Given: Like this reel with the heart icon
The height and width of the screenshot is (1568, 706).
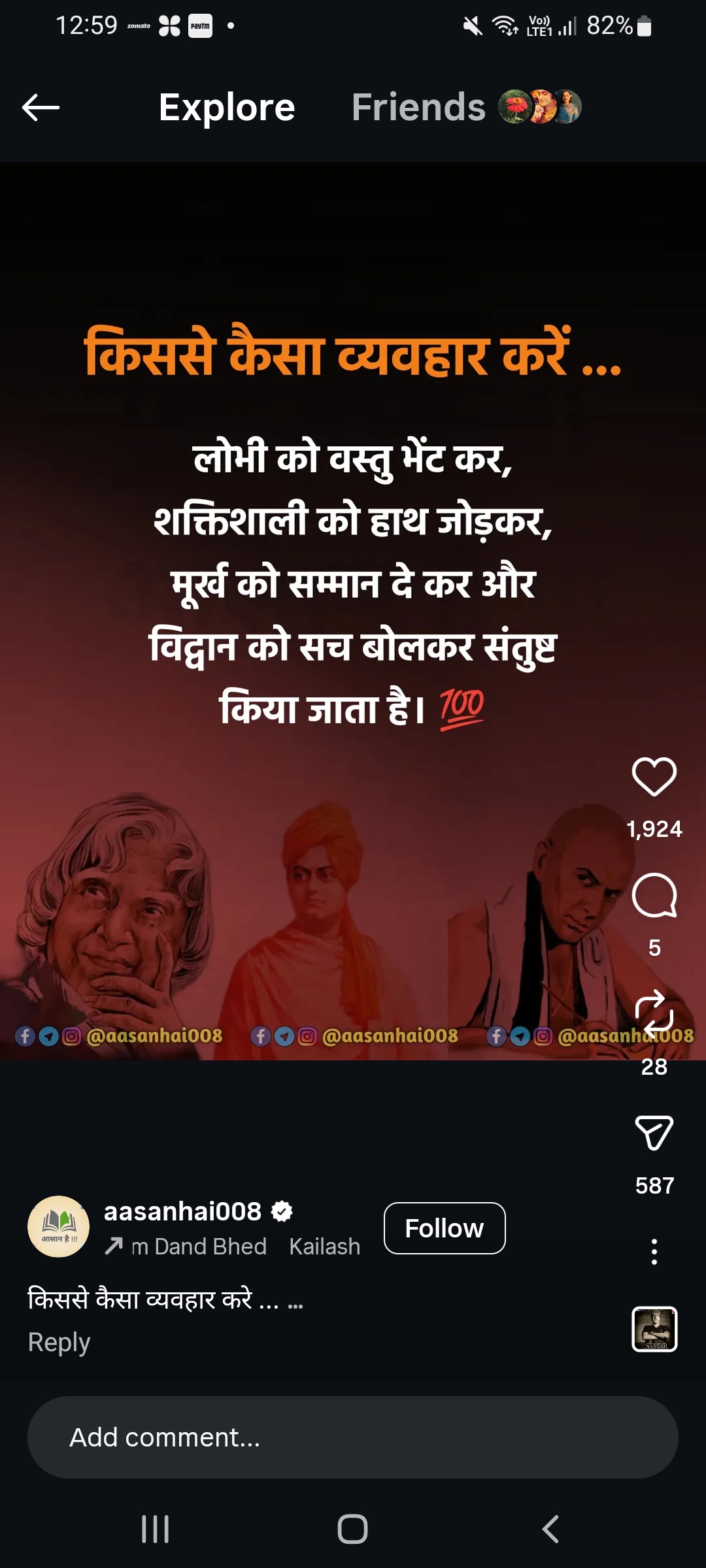Looking at the screenshot, I should [654, 777].
